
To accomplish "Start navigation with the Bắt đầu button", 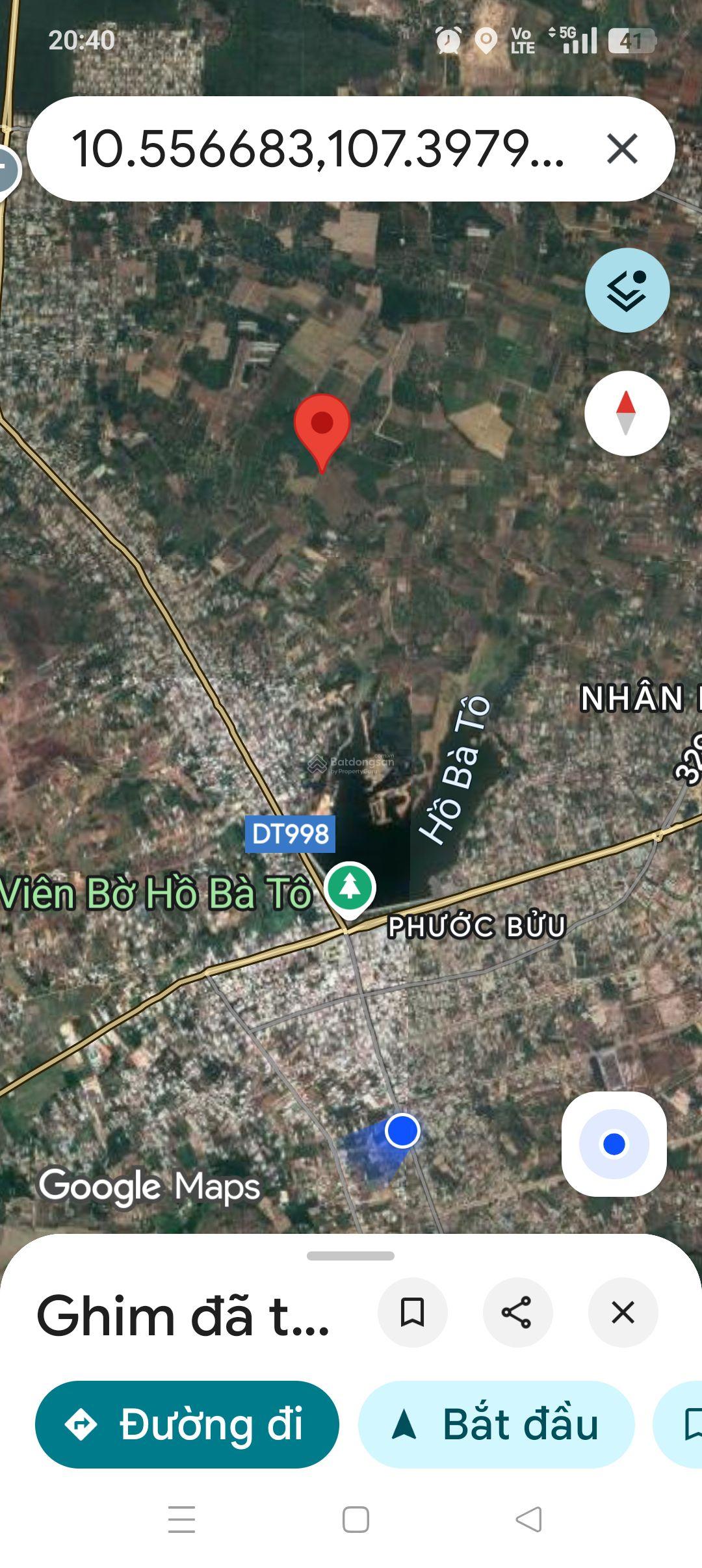I will (496, 1424).
